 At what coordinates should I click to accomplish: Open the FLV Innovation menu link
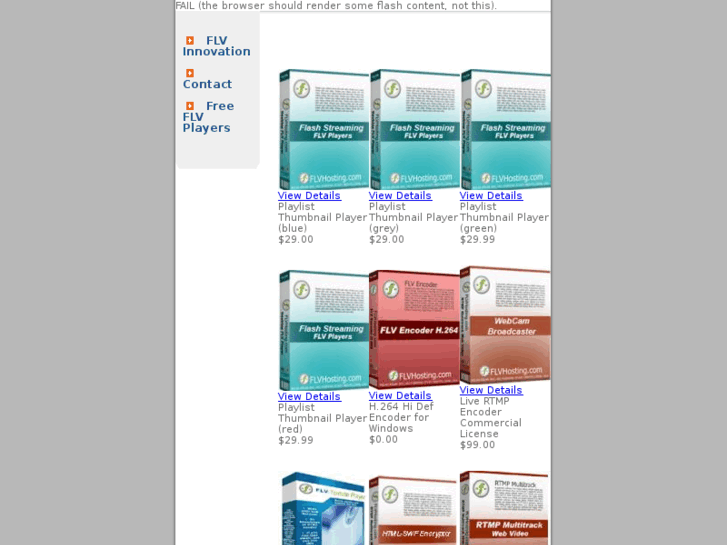pos(216,46)
